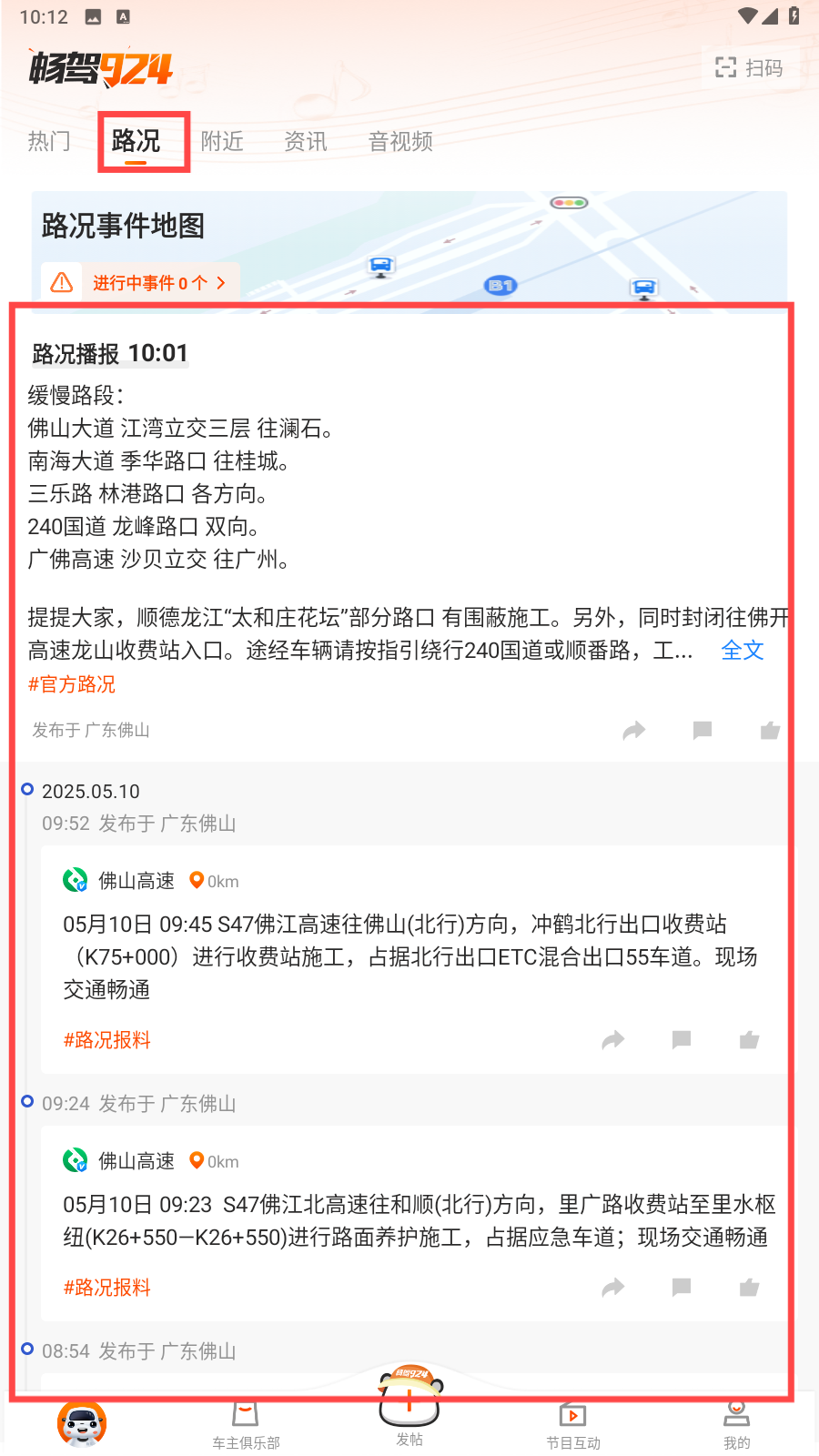
Task: Like the 路况播报 10:01 post
Action: (x=770, y=730)
